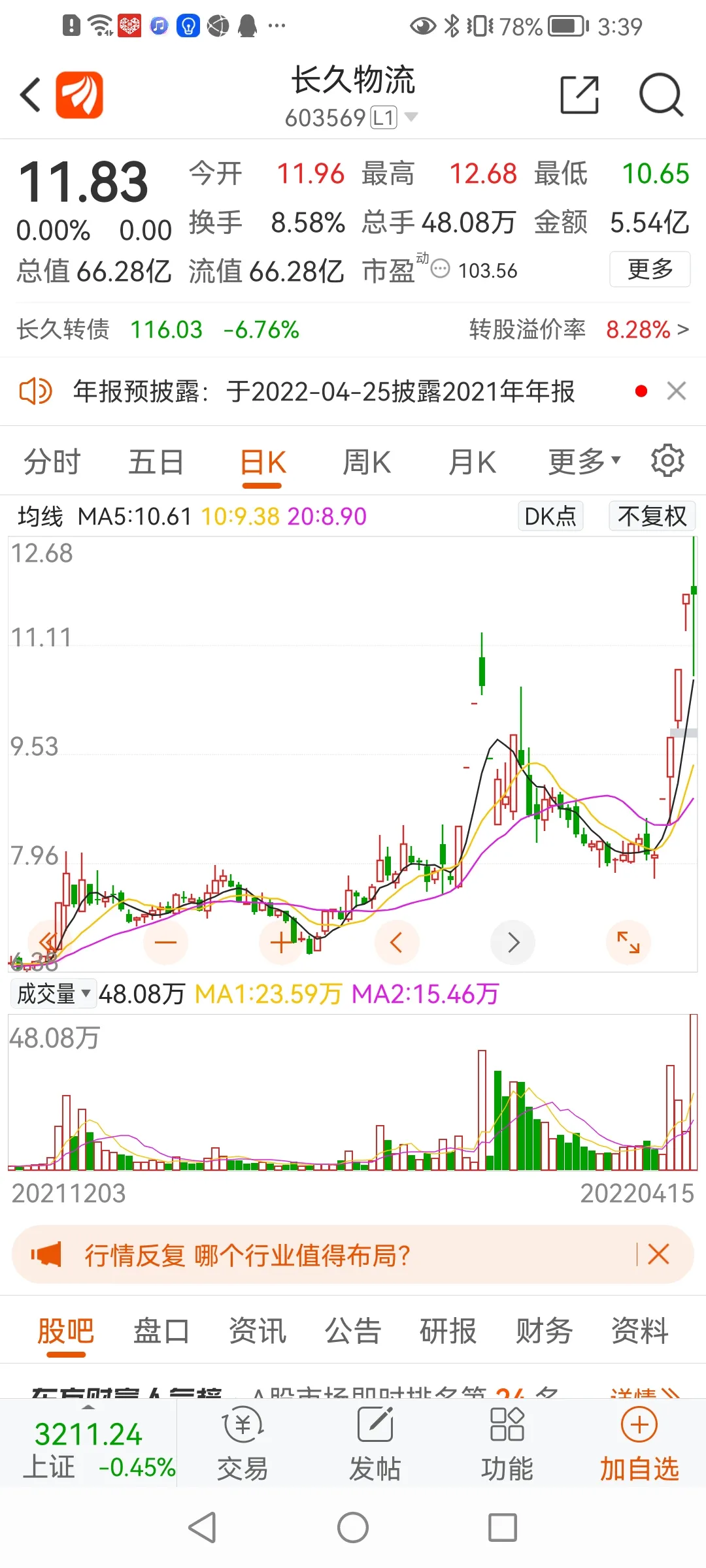Expand chart to fullscreen

[x=629, y=942]
